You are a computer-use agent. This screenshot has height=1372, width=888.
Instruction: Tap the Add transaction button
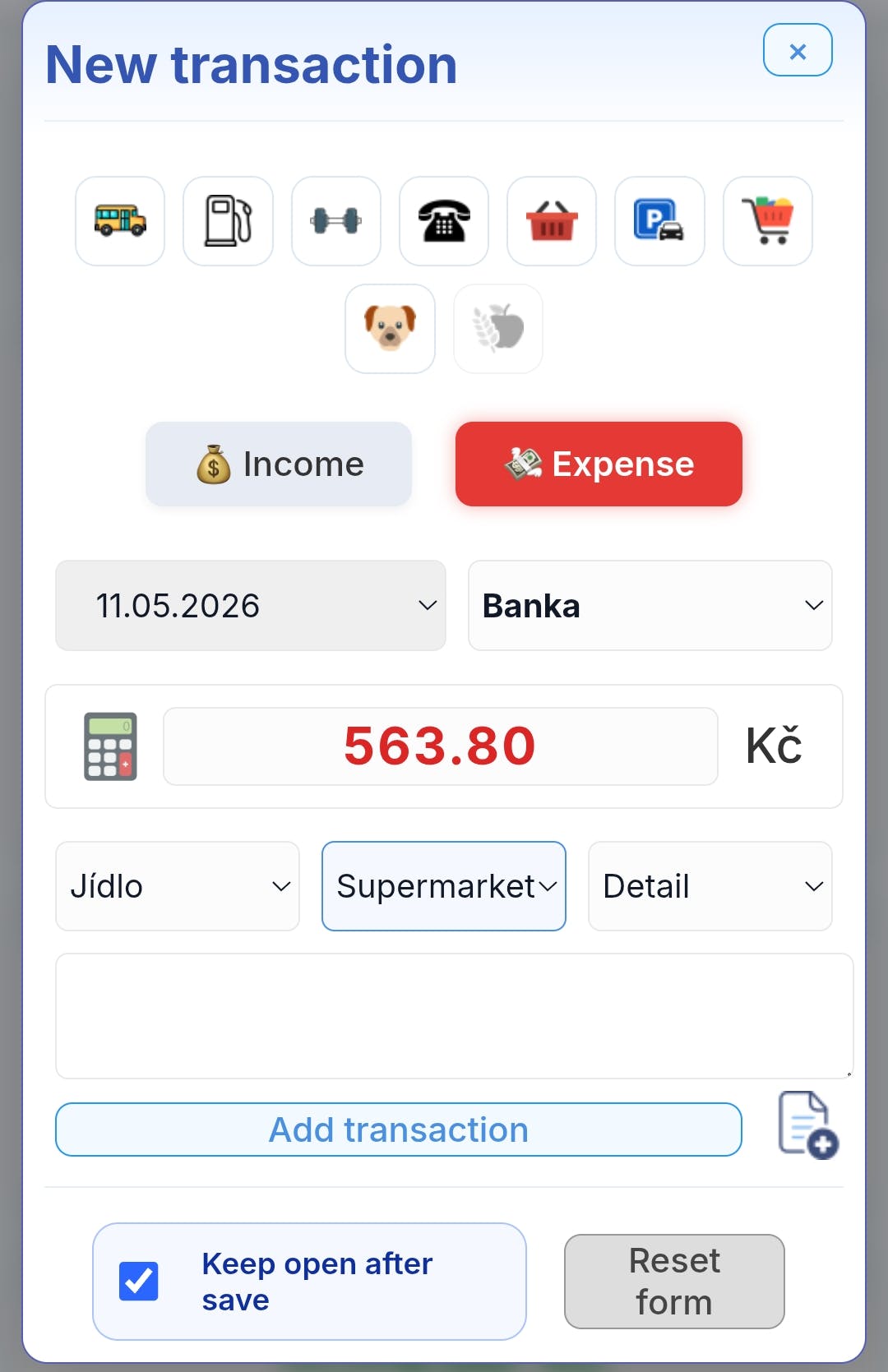click(x=399, y=1129)
